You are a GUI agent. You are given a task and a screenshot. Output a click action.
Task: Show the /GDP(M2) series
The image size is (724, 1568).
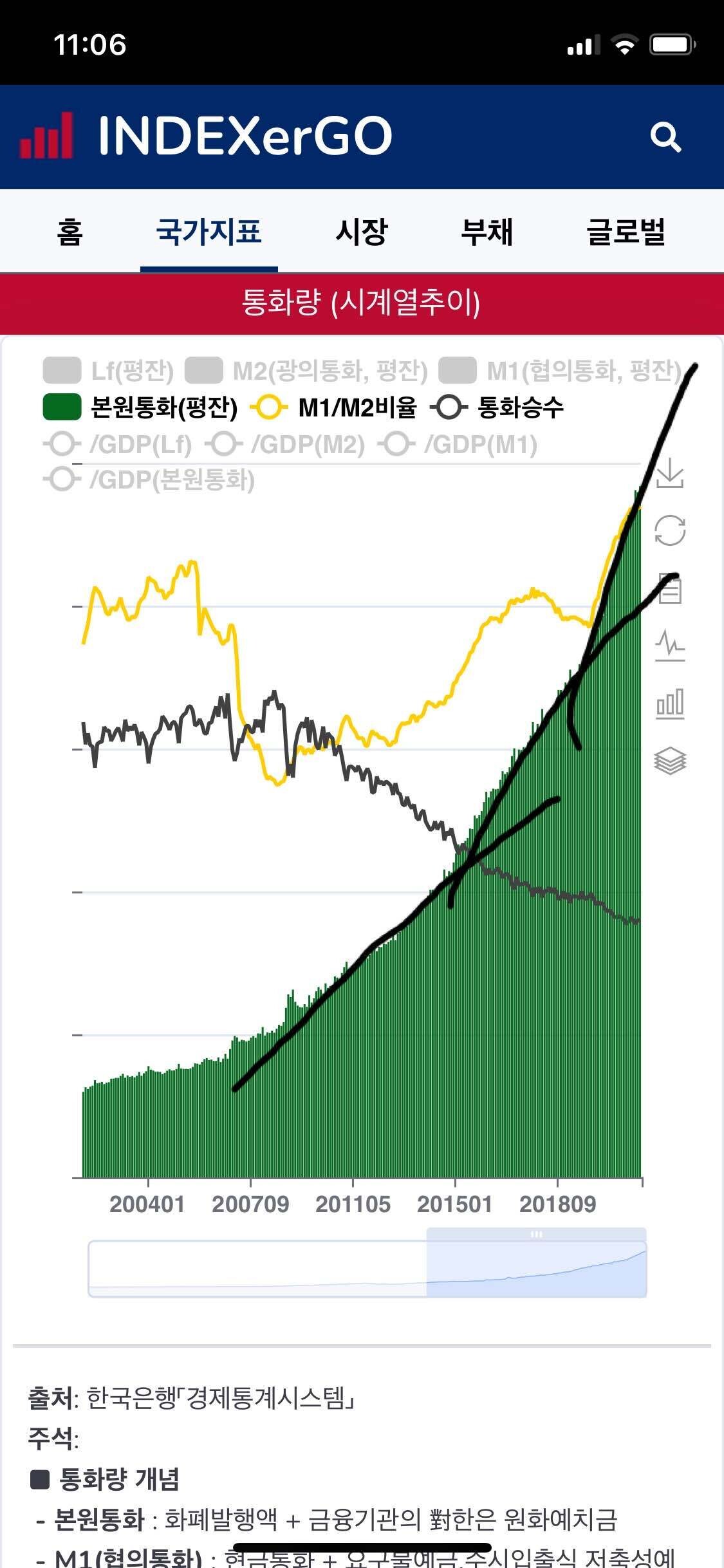pos(285,444)
